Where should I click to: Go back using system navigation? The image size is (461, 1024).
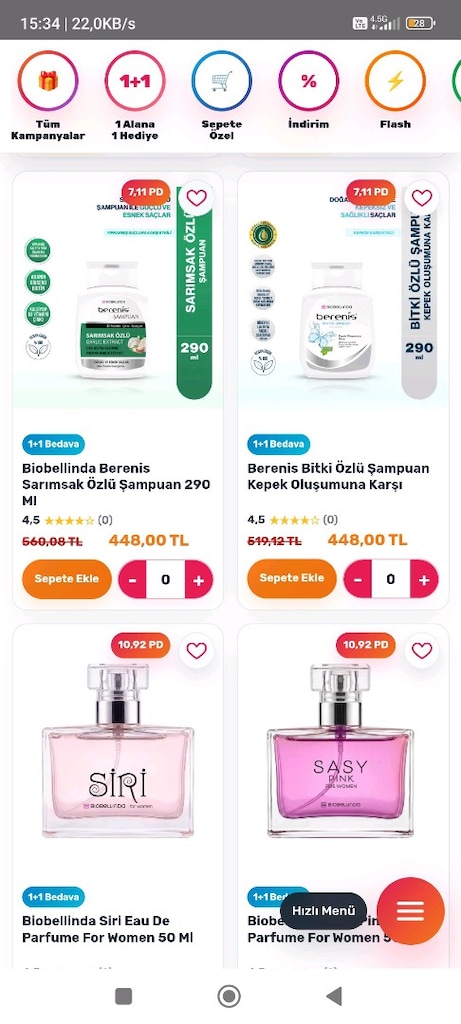[334, 996]
